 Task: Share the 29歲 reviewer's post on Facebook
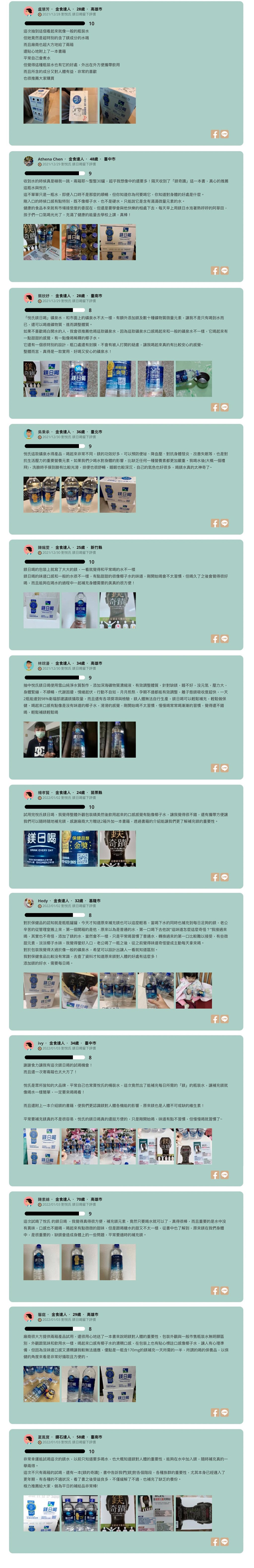coord(215,1412)
